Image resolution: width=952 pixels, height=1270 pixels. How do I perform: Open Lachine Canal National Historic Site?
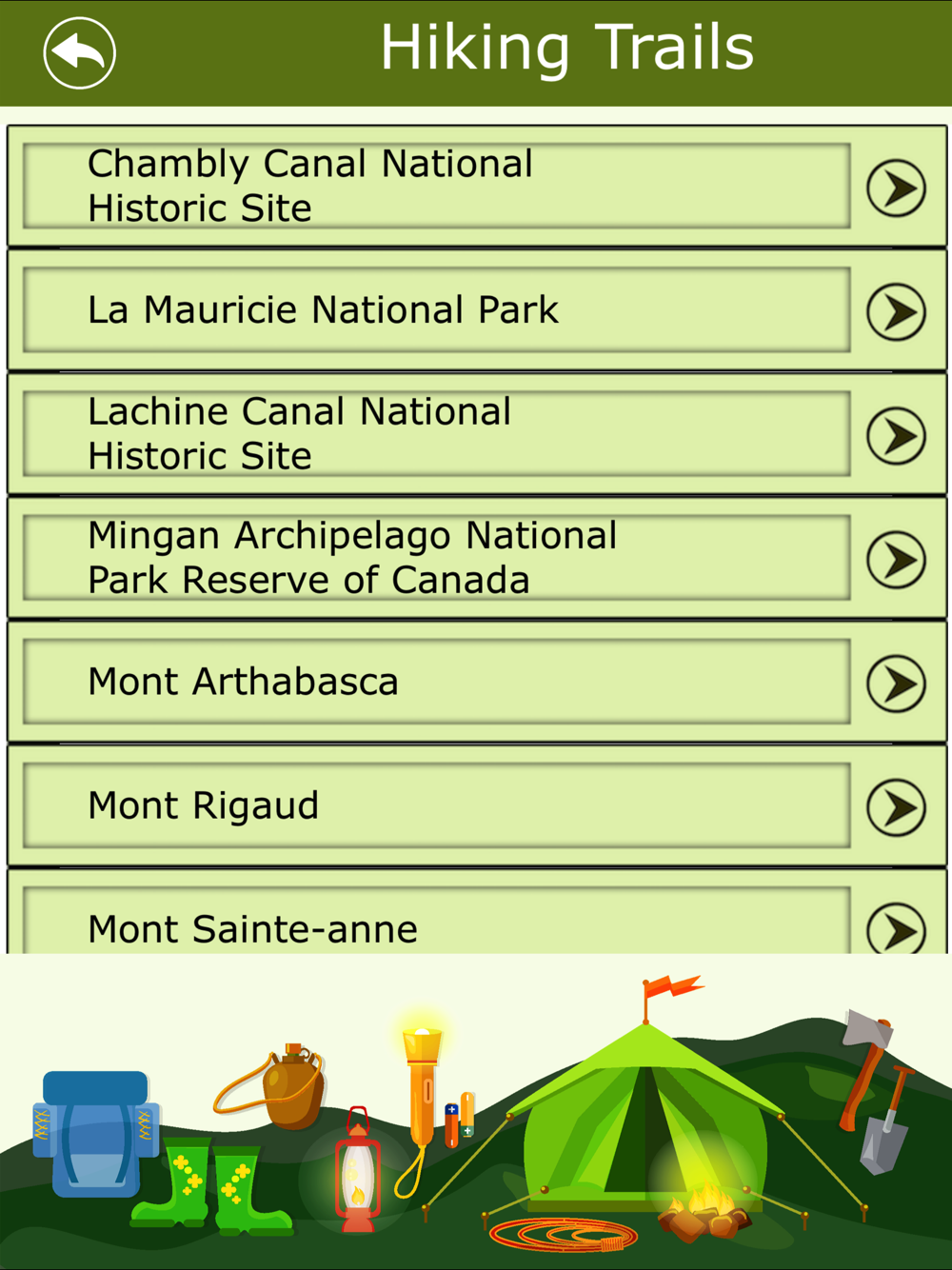pos(477,434)
